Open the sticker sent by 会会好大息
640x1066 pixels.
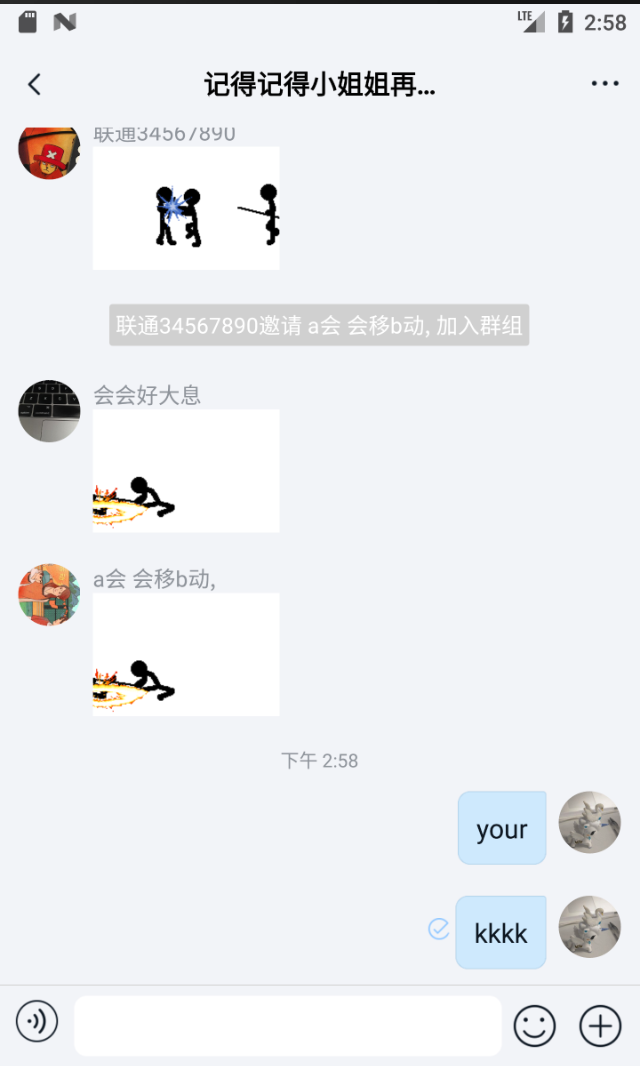coord(186,471)
